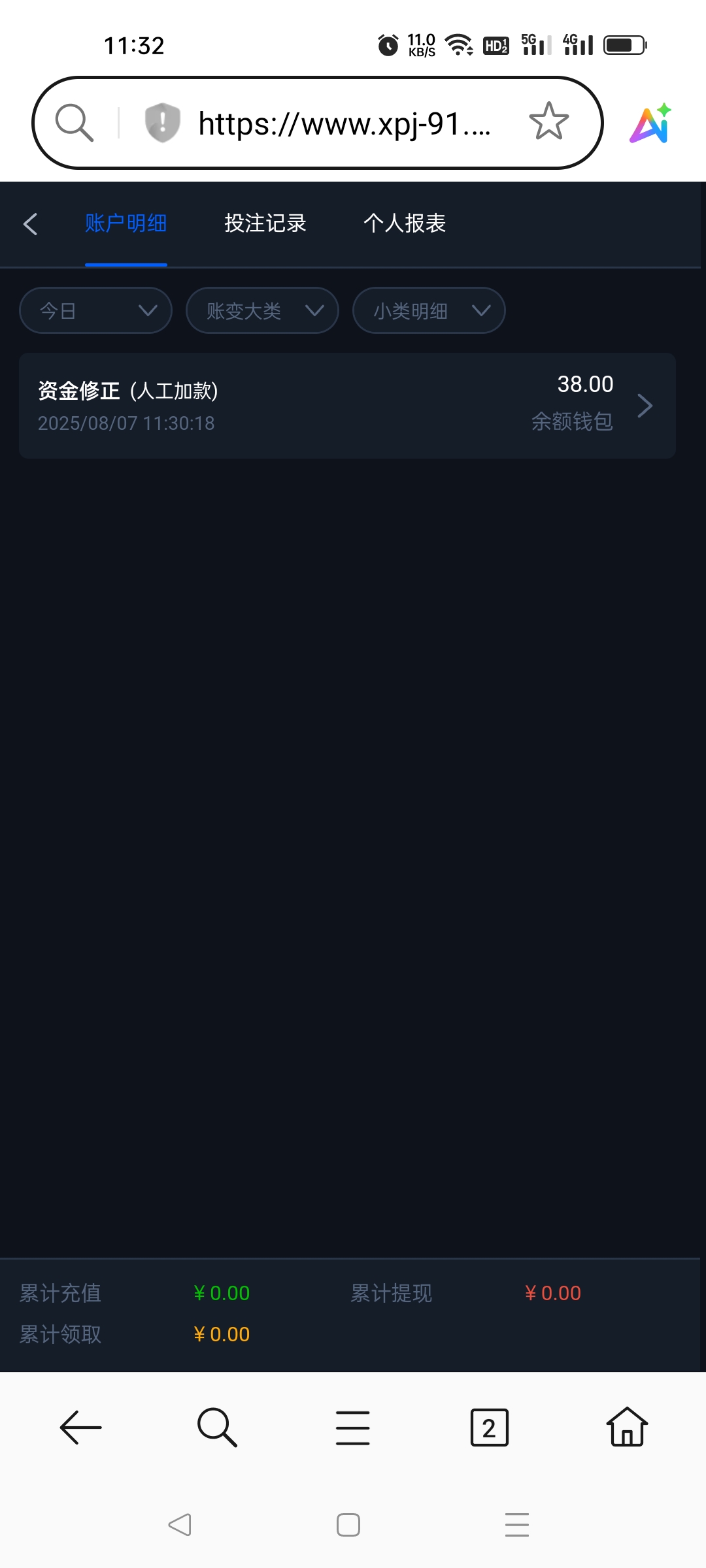Viewport: 706px width, 1568px height.
Task: Switch to the 投注记录 tab
Action: pos(265,223)
